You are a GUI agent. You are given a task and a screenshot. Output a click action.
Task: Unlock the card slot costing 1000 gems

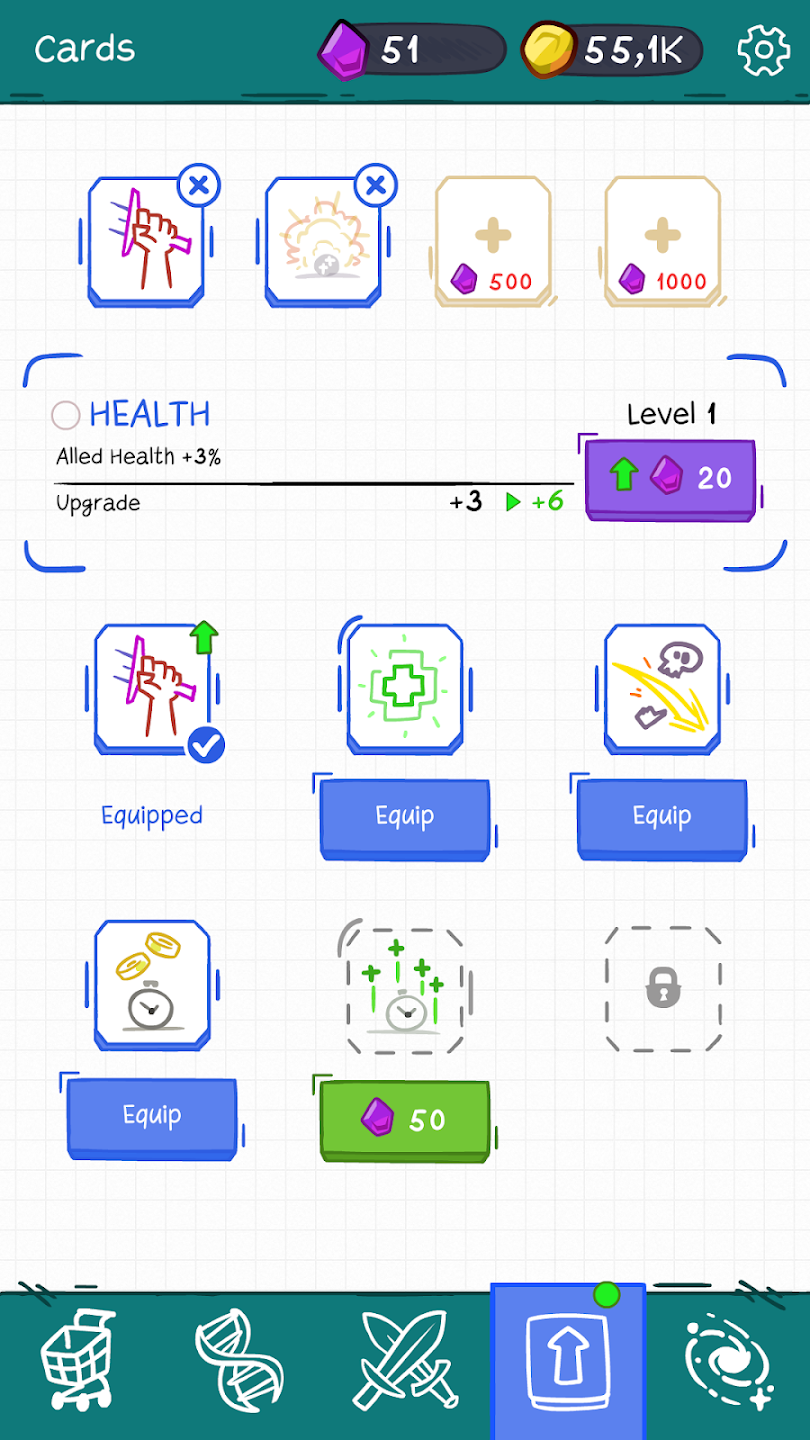[x=663, y=242]
